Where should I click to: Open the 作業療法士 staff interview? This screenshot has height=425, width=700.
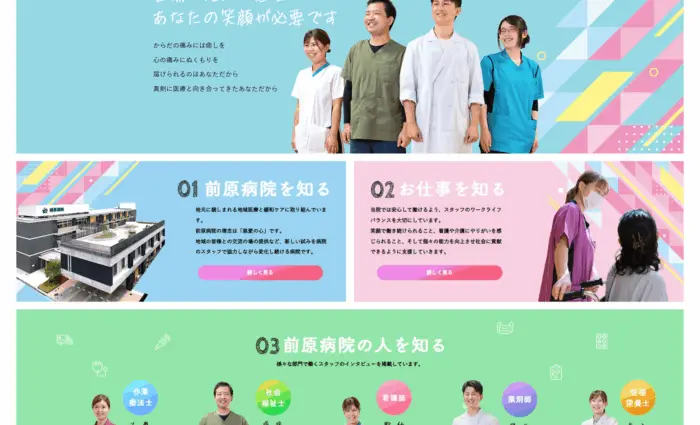point(140,397)
